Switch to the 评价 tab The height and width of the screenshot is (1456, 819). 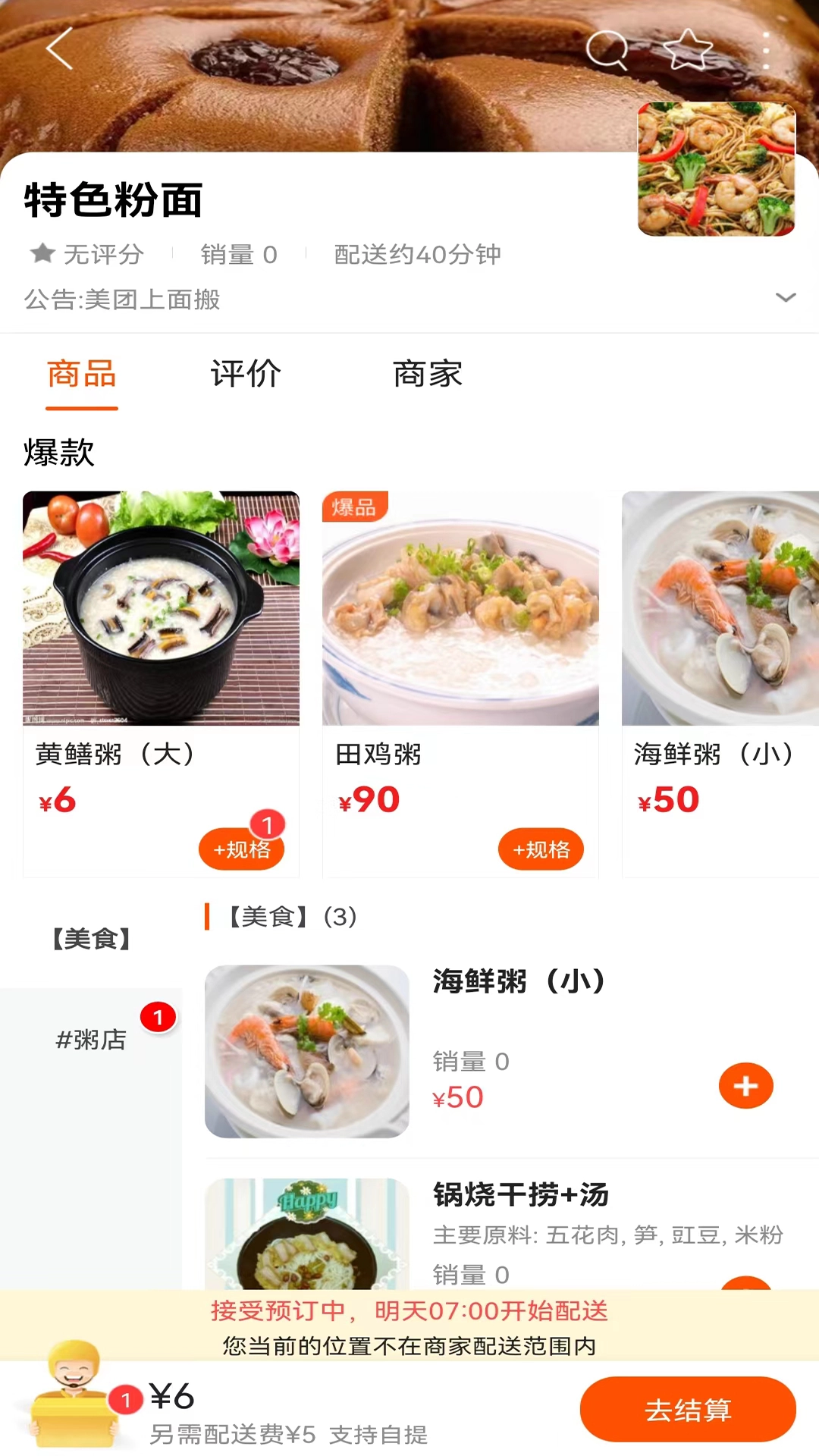pyautogui.click(x=246, y=374)
